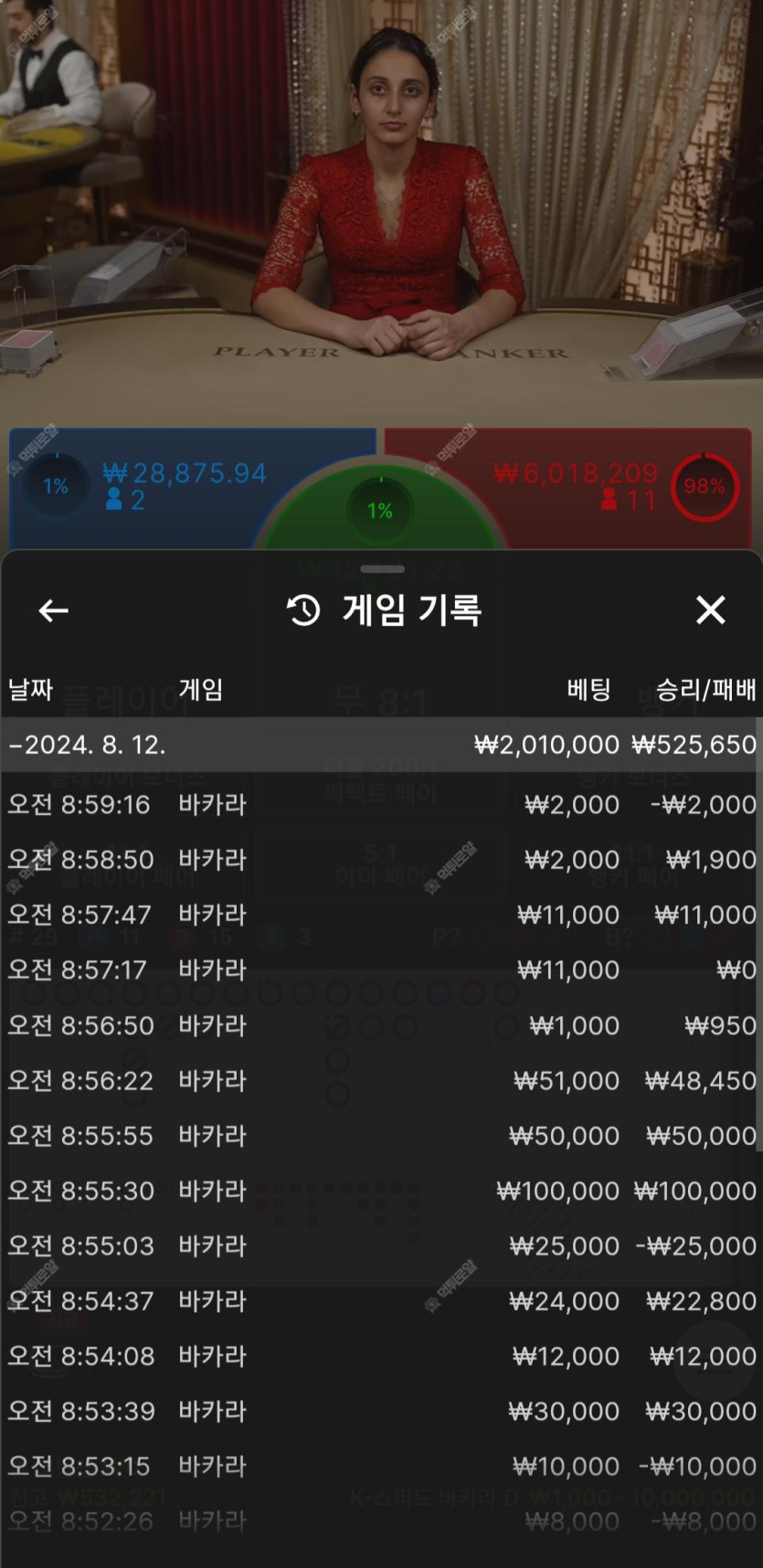Open the 8:53:39 baccarat record

pos(381,1412)
